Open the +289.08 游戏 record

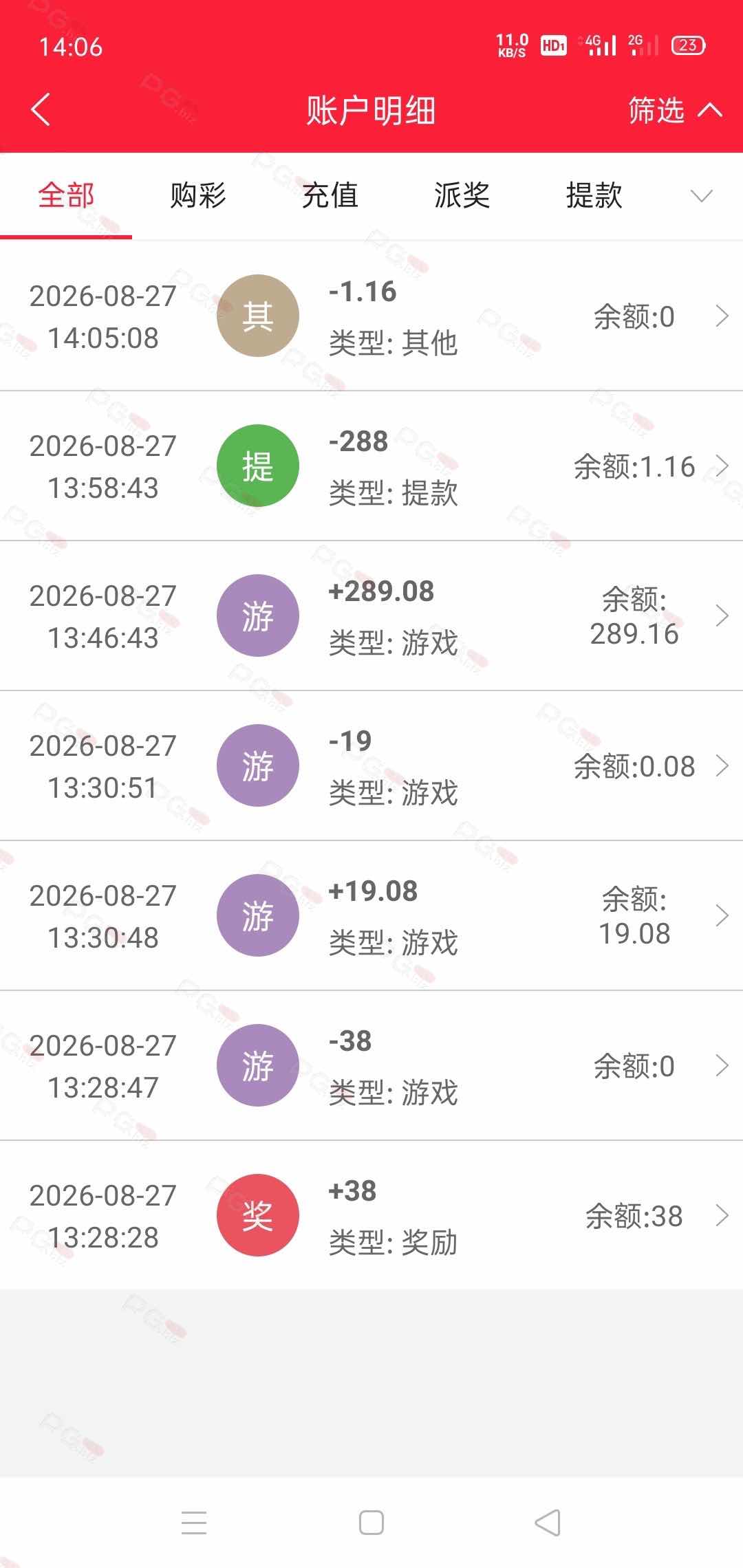pos(371,616)
